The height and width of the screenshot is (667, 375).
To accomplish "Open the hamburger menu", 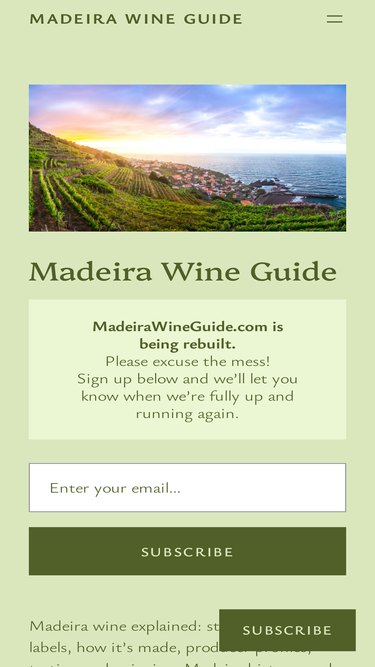I will (x=334, y=19).
